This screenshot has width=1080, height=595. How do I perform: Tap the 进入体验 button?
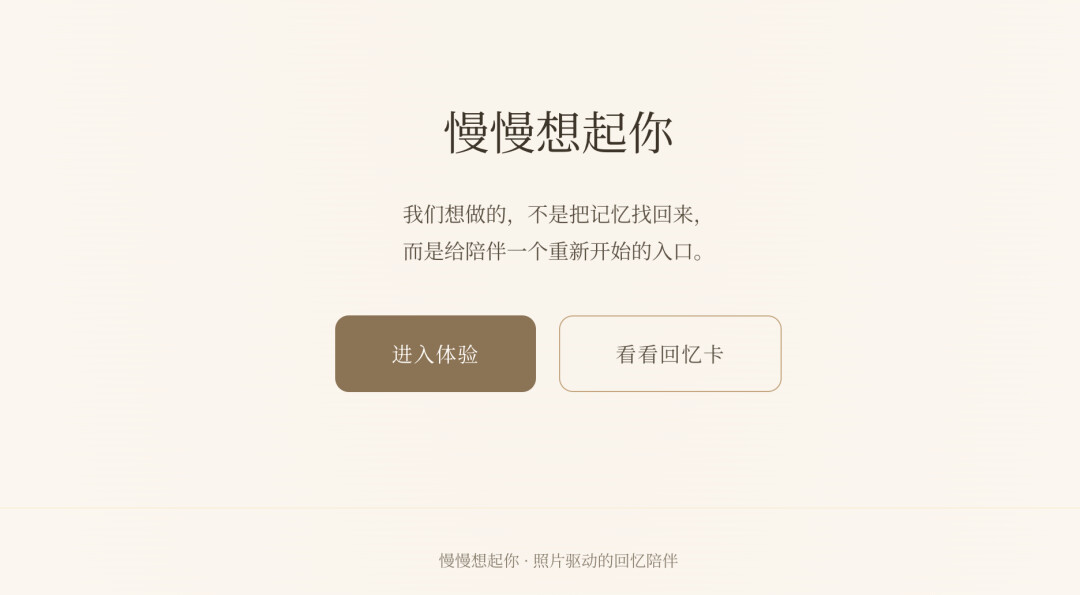point(435,354)
